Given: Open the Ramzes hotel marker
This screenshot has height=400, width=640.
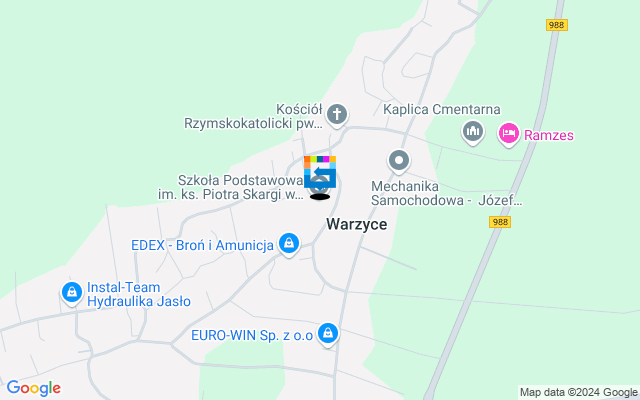Looking at the screenshot, I should point(508,133).
